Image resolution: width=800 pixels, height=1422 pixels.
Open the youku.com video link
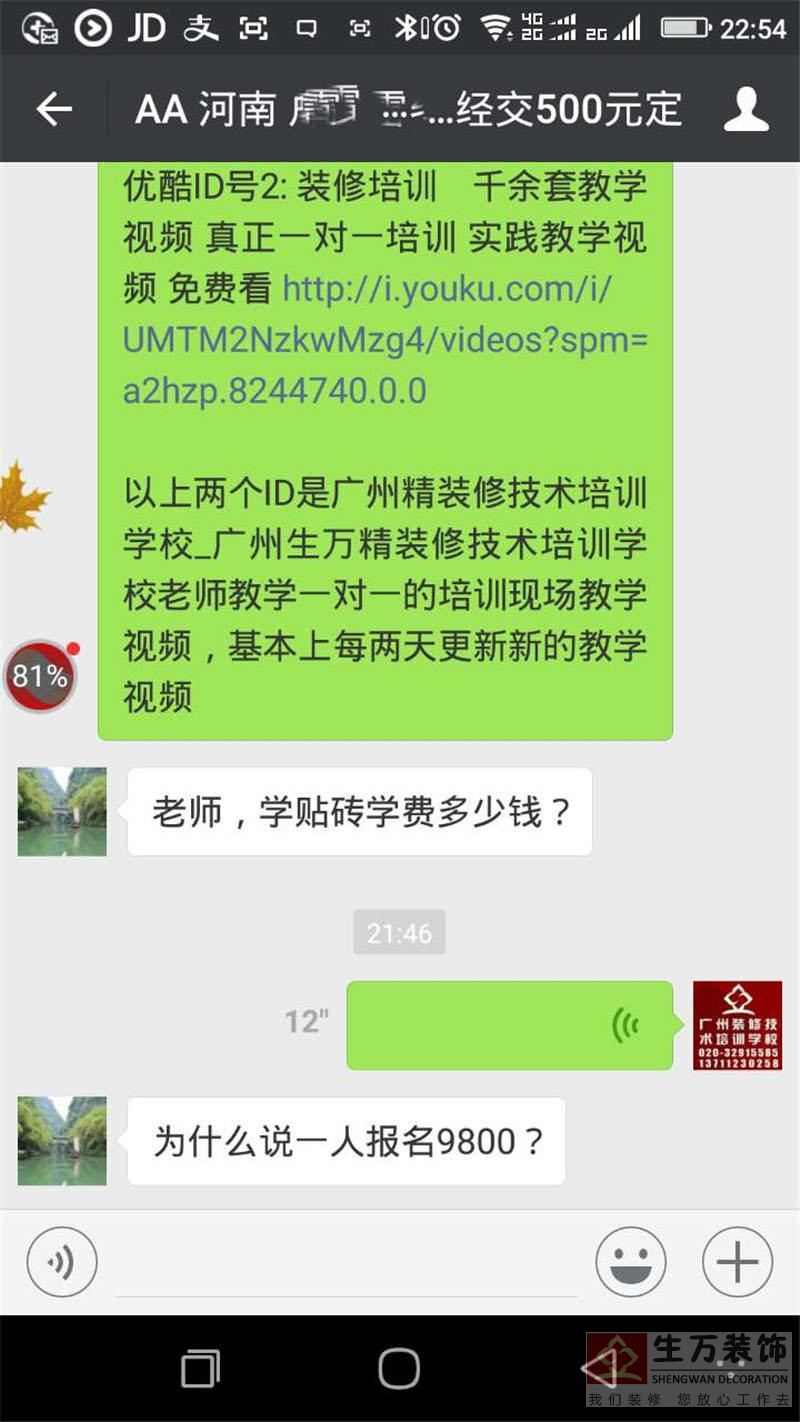[x=385, y=340]
